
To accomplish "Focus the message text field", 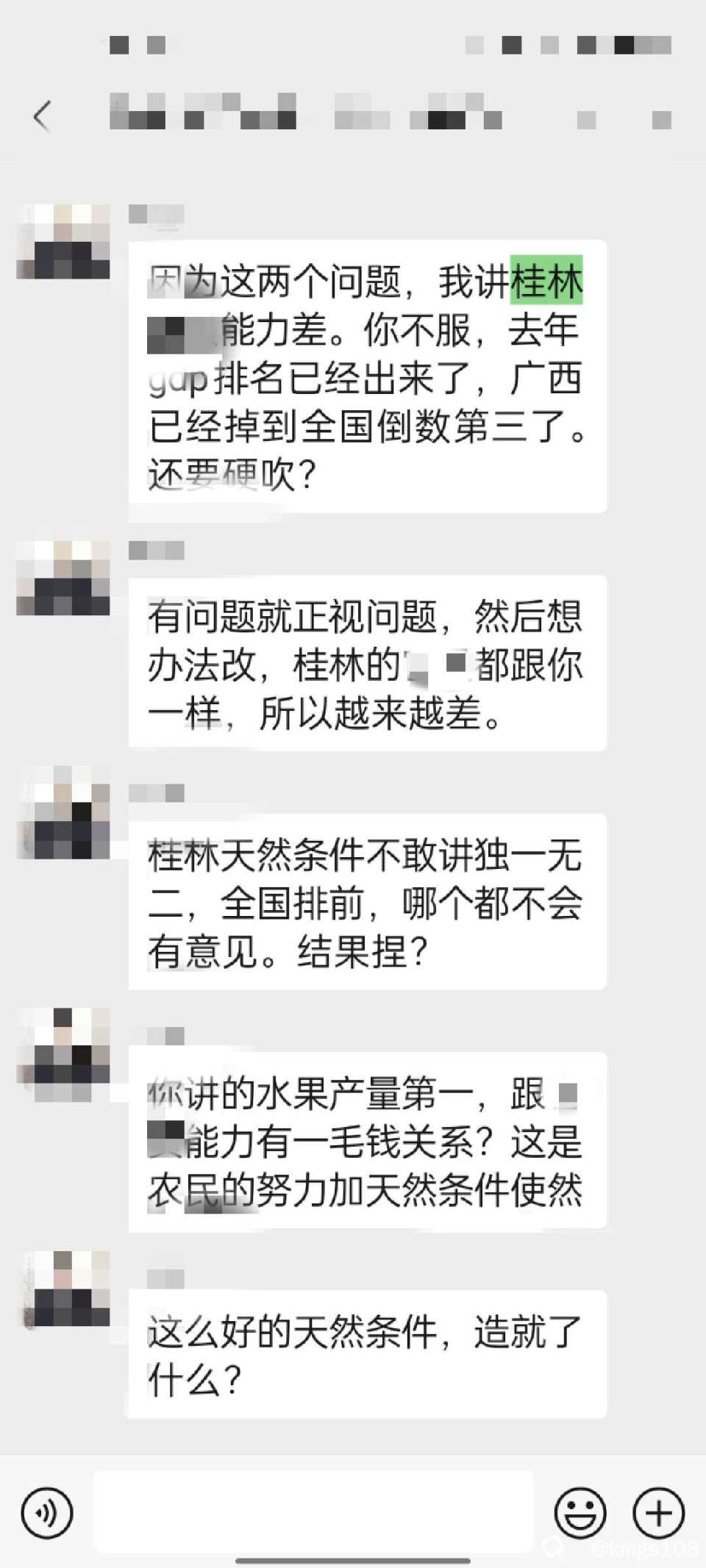I will (x=313, y=1513).
